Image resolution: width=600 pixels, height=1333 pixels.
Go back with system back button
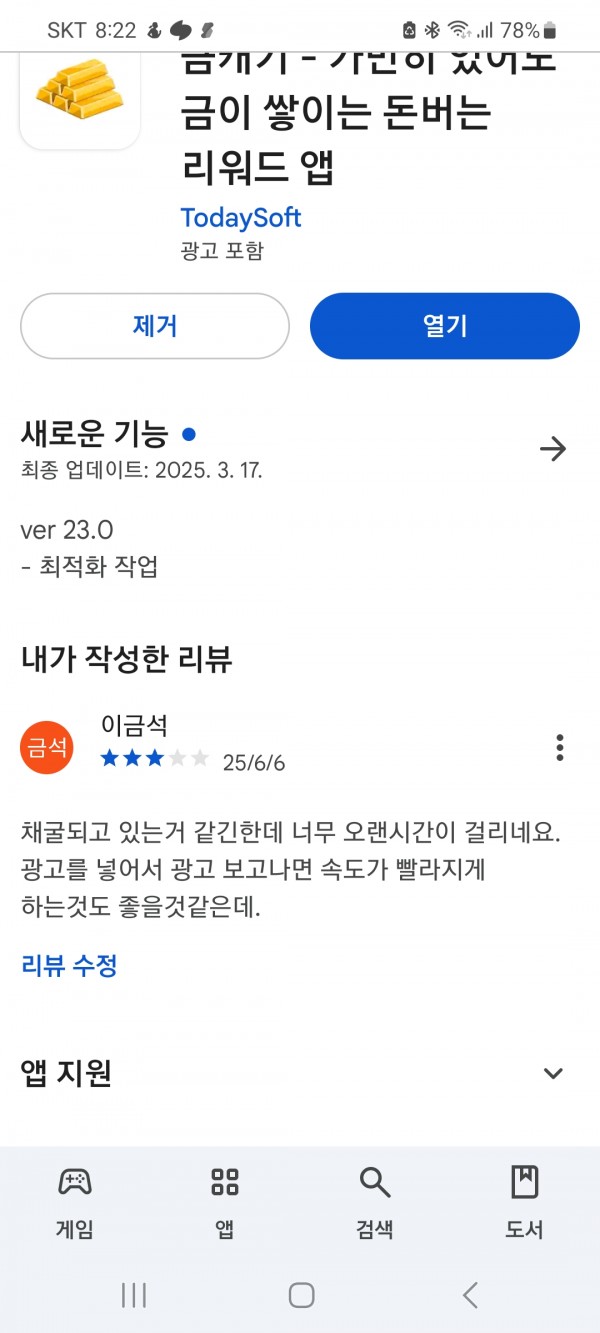470,1295
